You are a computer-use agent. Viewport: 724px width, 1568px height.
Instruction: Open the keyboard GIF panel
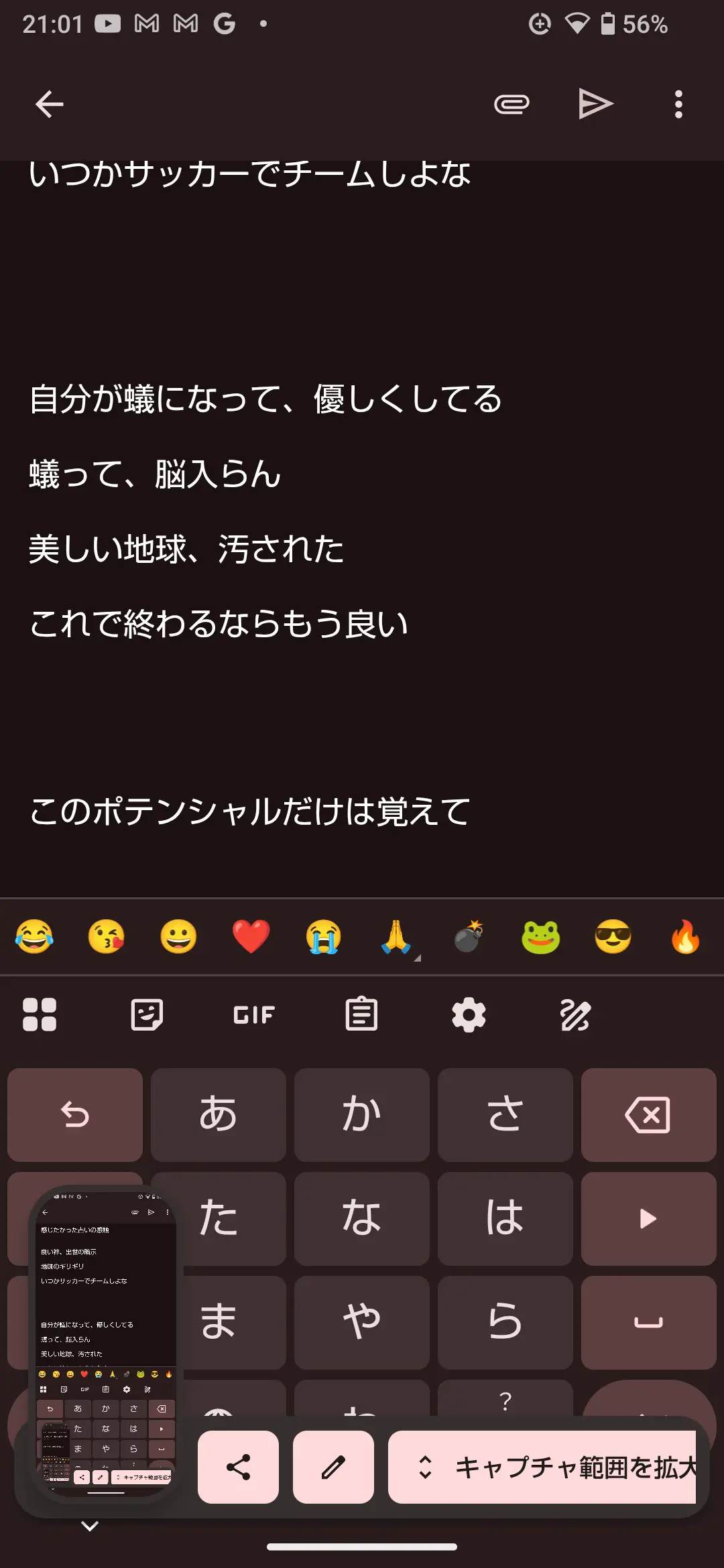point(254,1015)
